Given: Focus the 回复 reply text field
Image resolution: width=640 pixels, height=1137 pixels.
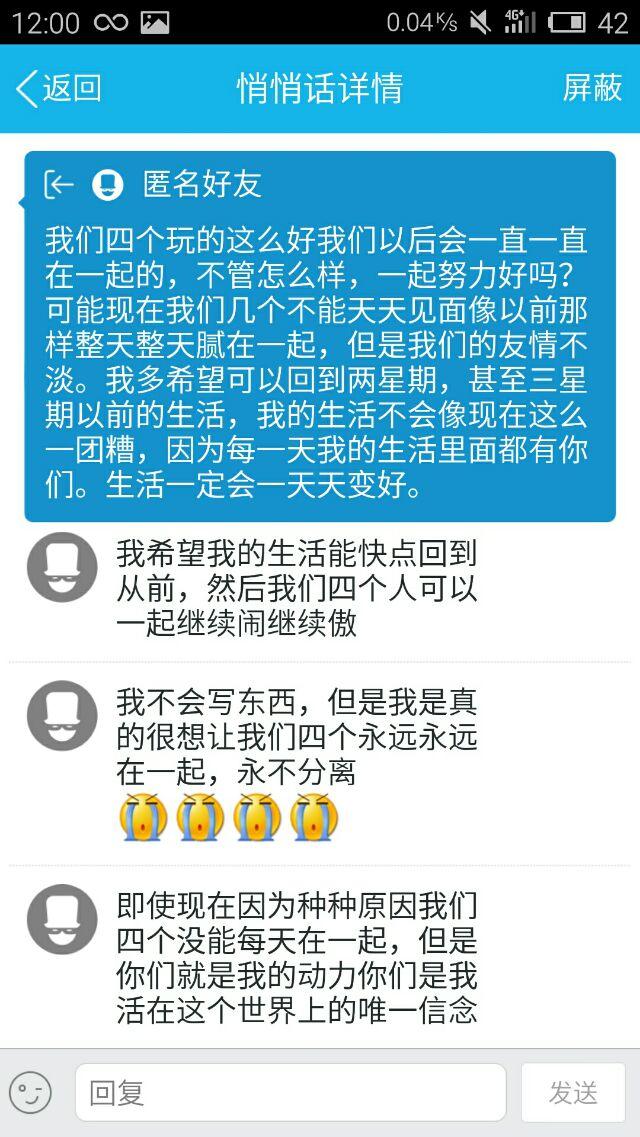Looking at the screenshot, I should [x=290, y=1092].
